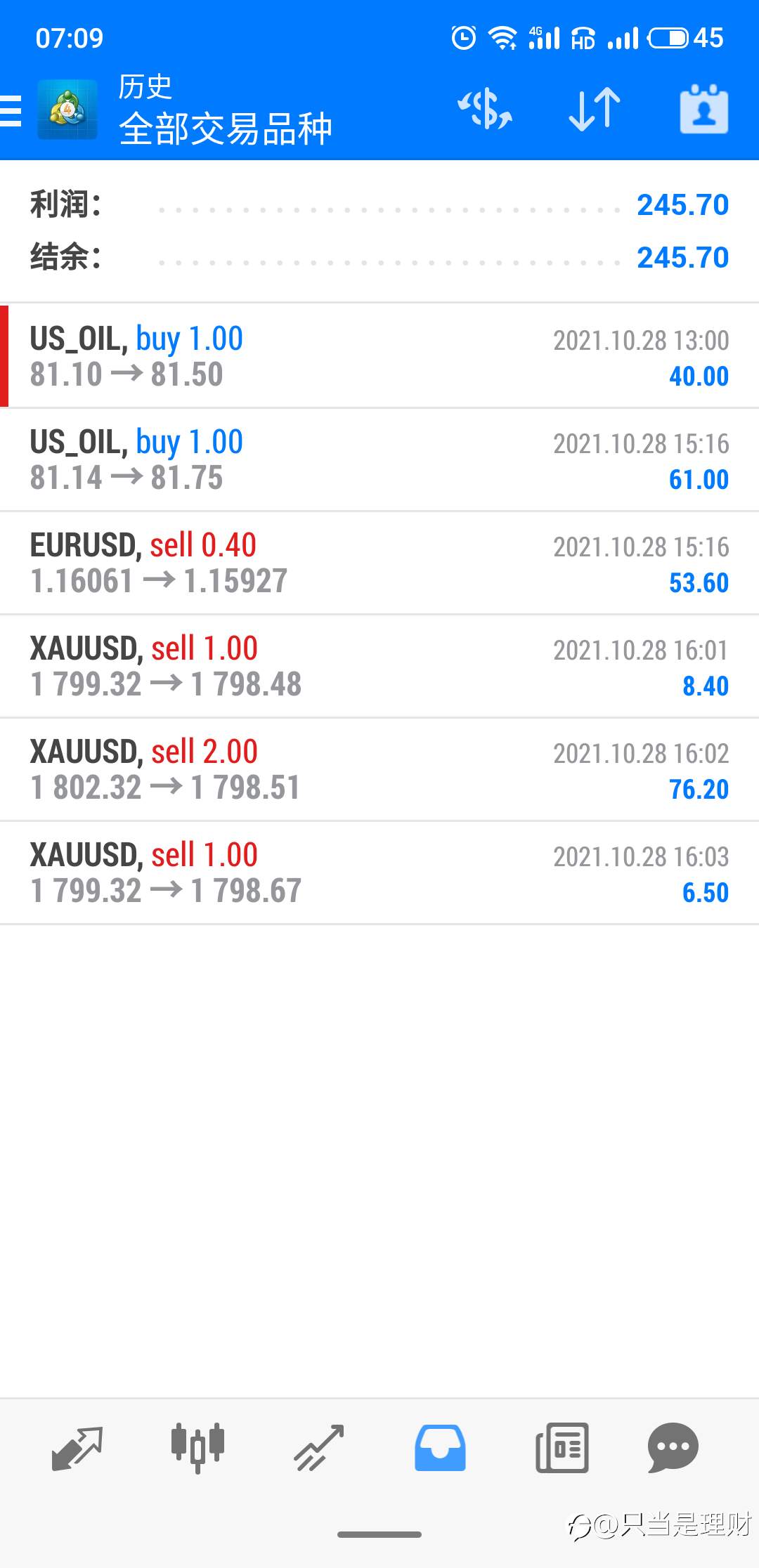Switch to the chat messages tab
Image resolution: width=759 pixels, height=1568 pixels.
[673, 1448]
